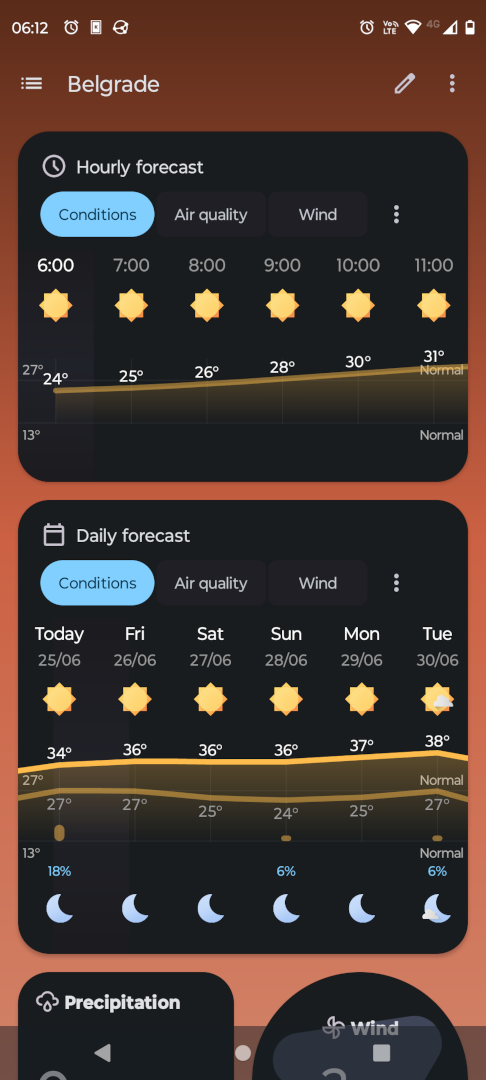486x1080 pixels.
Task: Open the location list menu
Action: (x=32, y=84)
